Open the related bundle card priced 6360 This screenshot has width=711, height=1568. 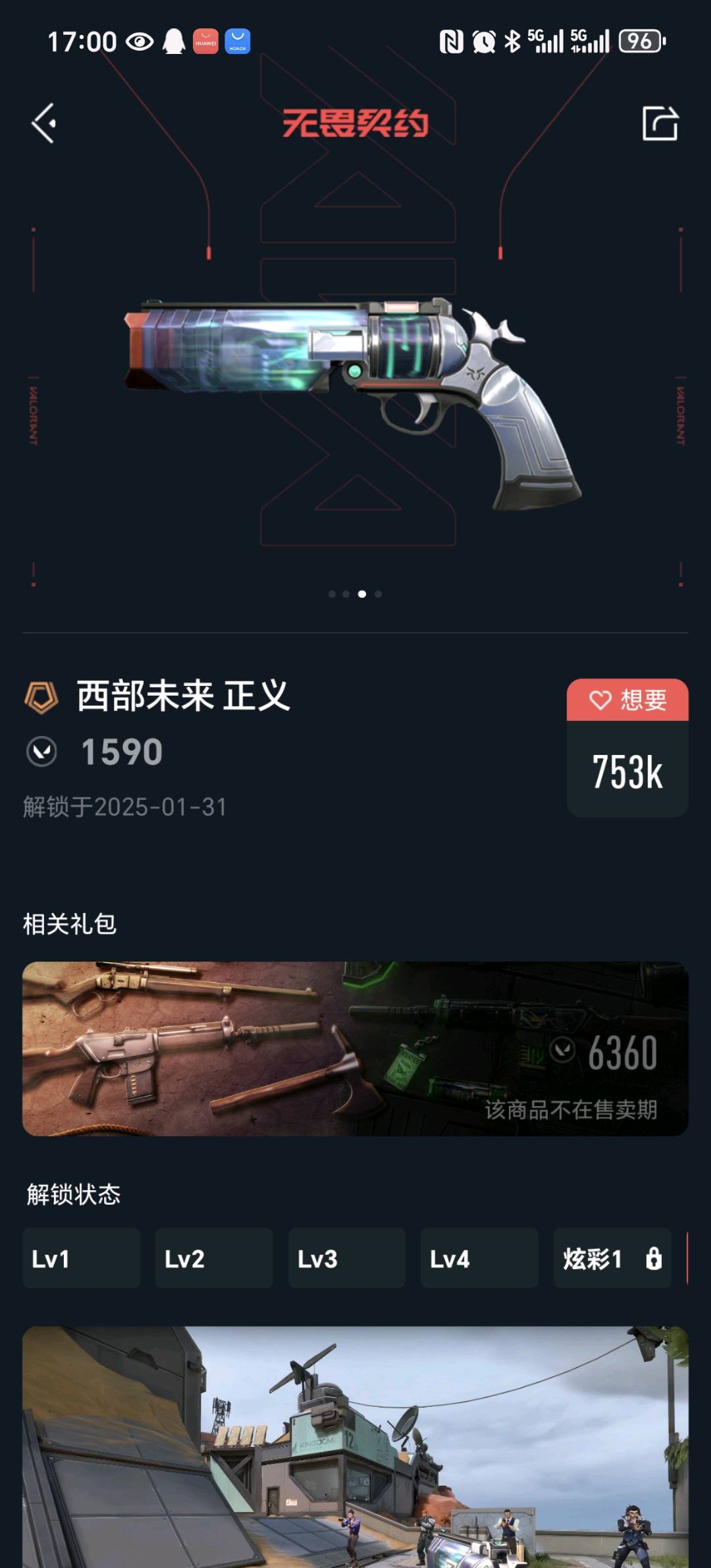pos(355,1049)
